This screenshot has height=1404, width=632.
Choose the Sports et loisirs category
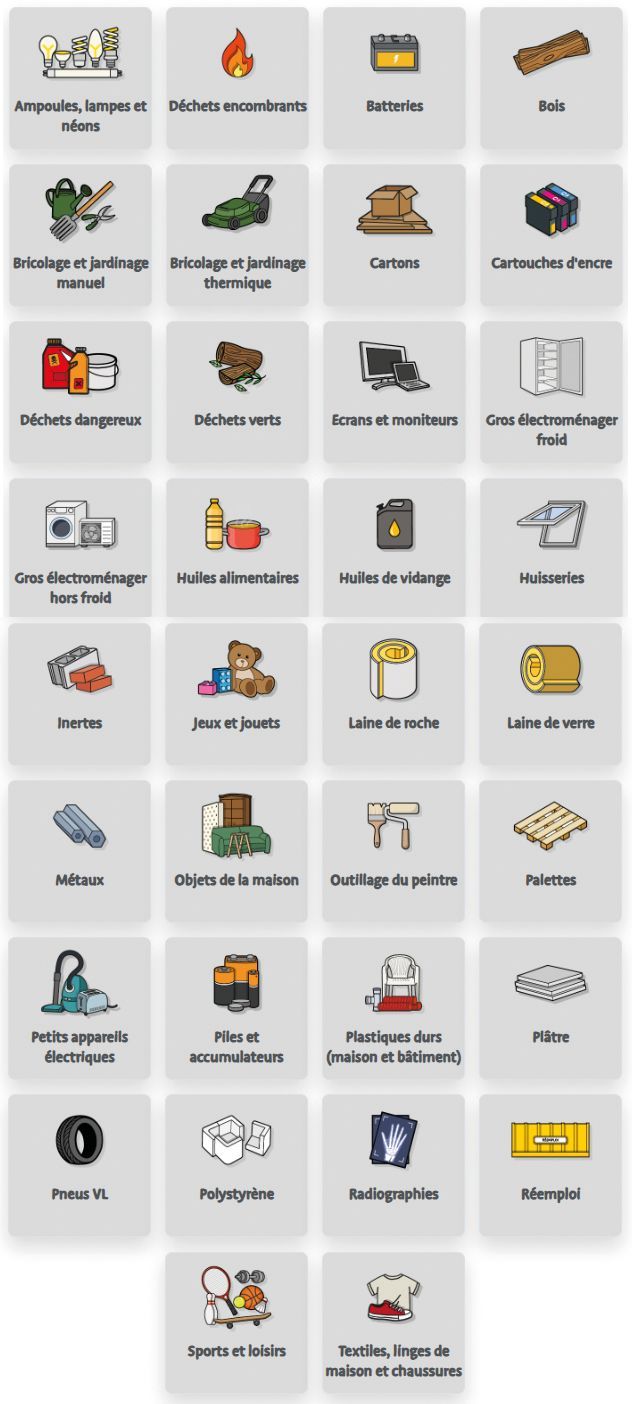point(236,1323)
